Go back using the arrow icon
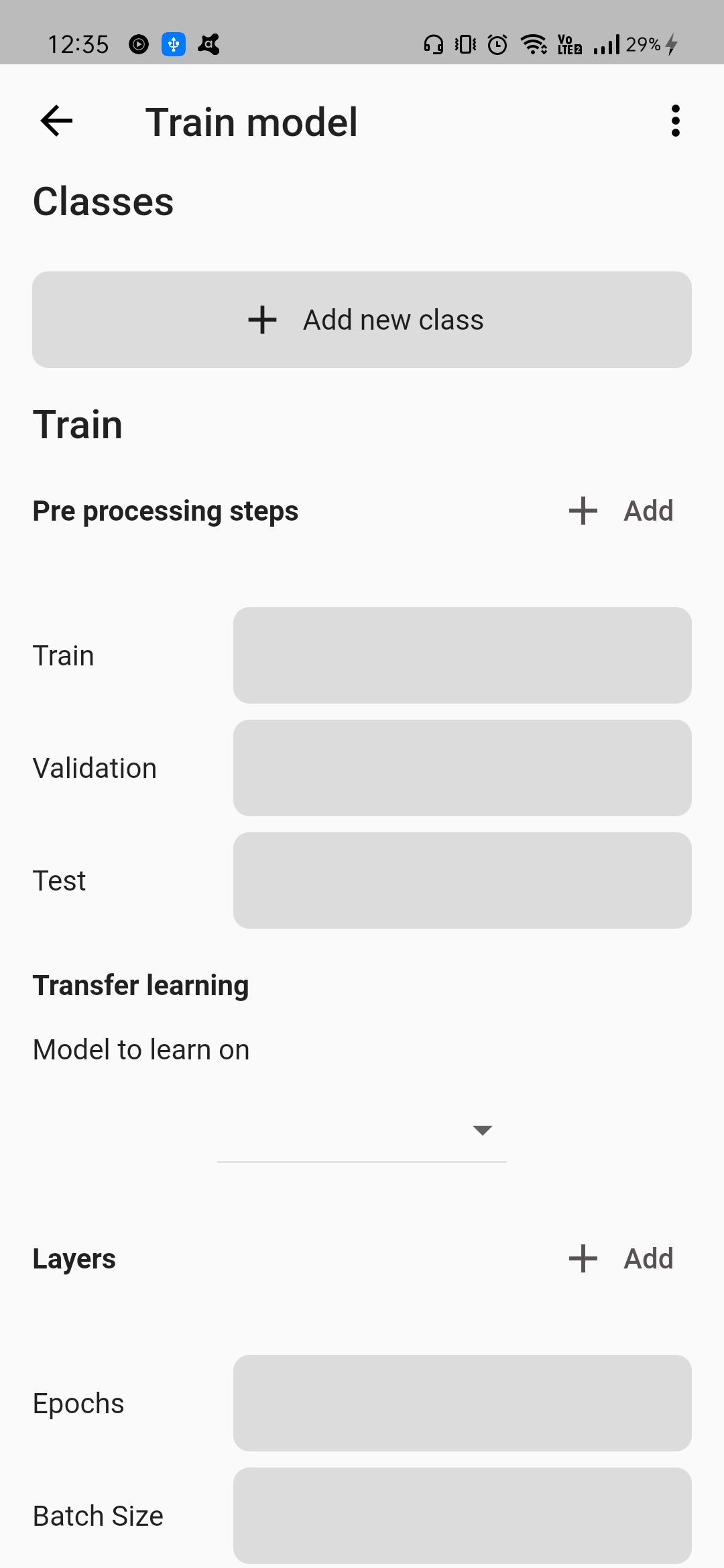 tap(56, 121)
